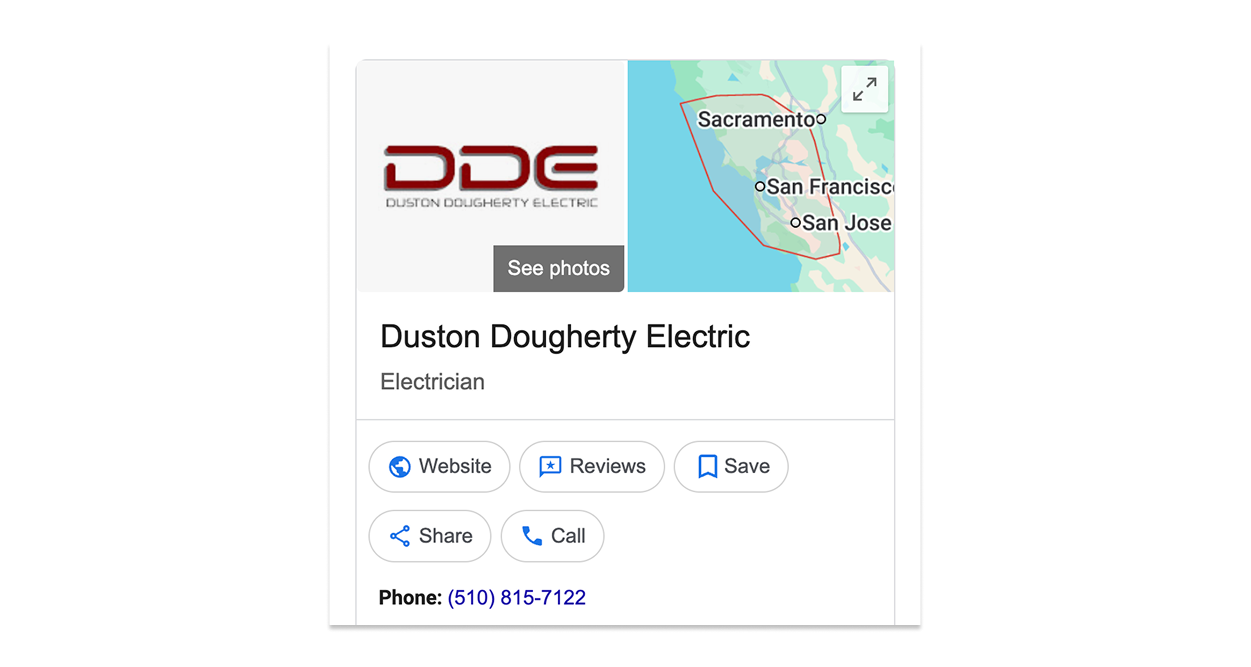Image resolution: width=1251 pixels, height=667 pixels.
Task: Share the Duston Dougherty Electric listing
Action: pyautogui.click(x=430, y=536)
